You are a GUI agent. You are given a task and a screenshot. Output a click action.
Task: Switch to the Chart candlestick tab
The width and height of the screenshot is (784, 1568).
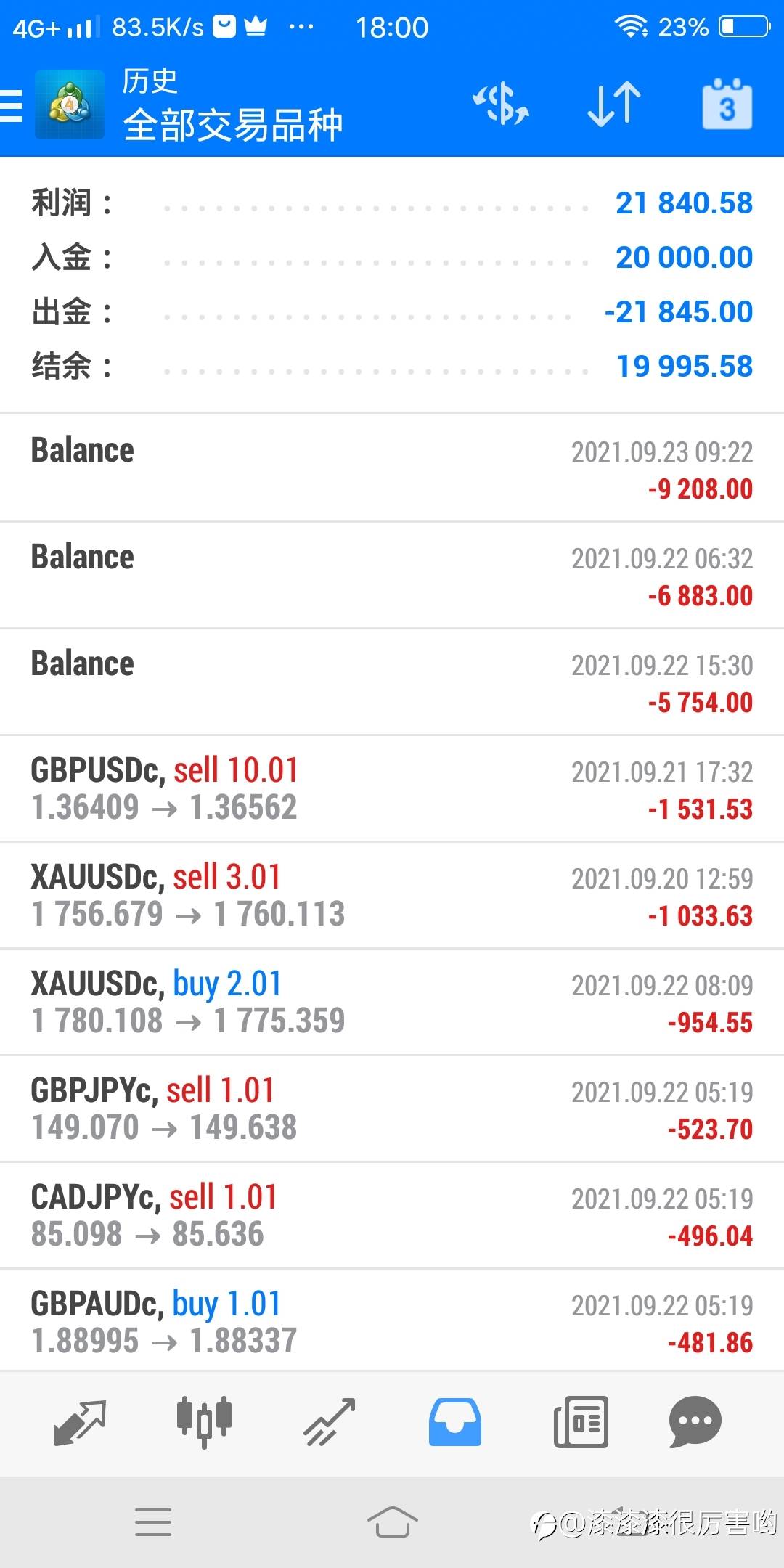(204, 1421)
